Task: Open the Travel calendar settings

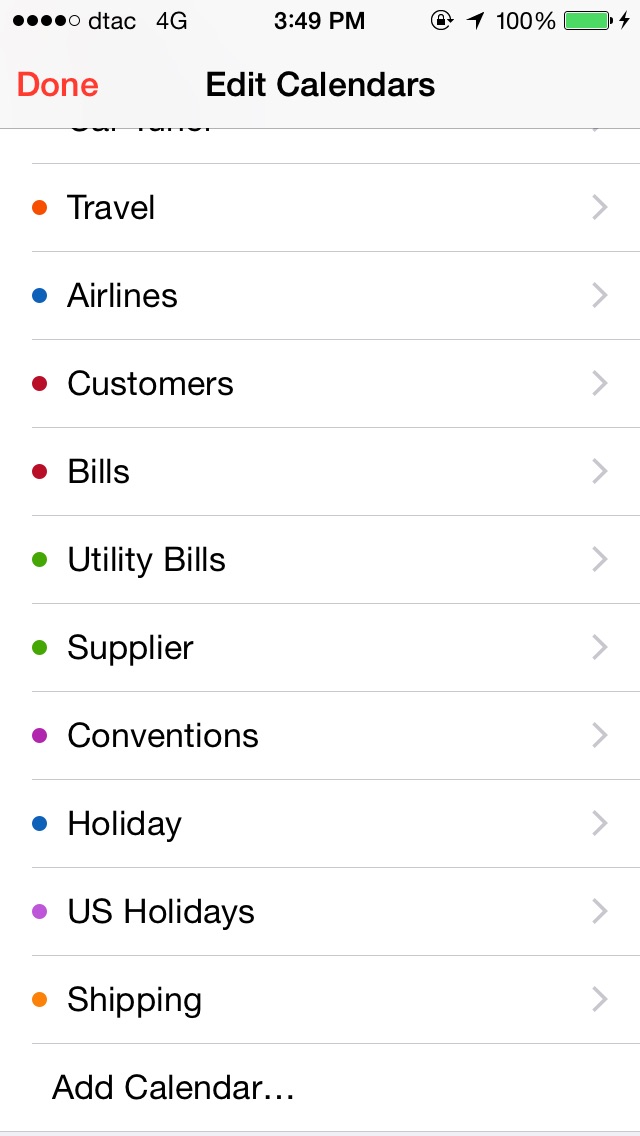Action: 320,208
